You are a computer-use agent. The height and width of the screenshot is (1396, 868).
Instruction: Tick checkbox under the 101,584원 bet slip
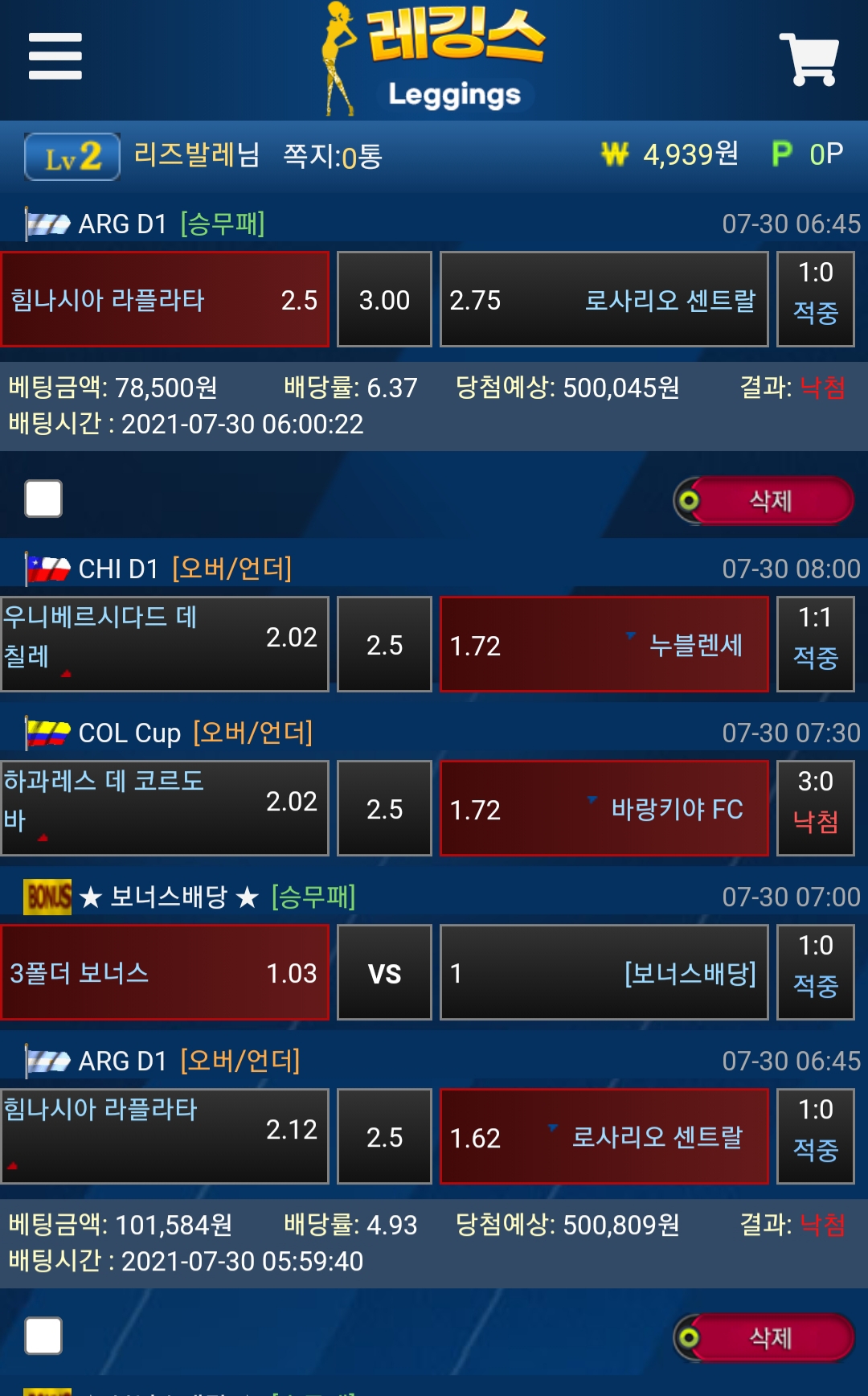click(x=43, y=1336)
